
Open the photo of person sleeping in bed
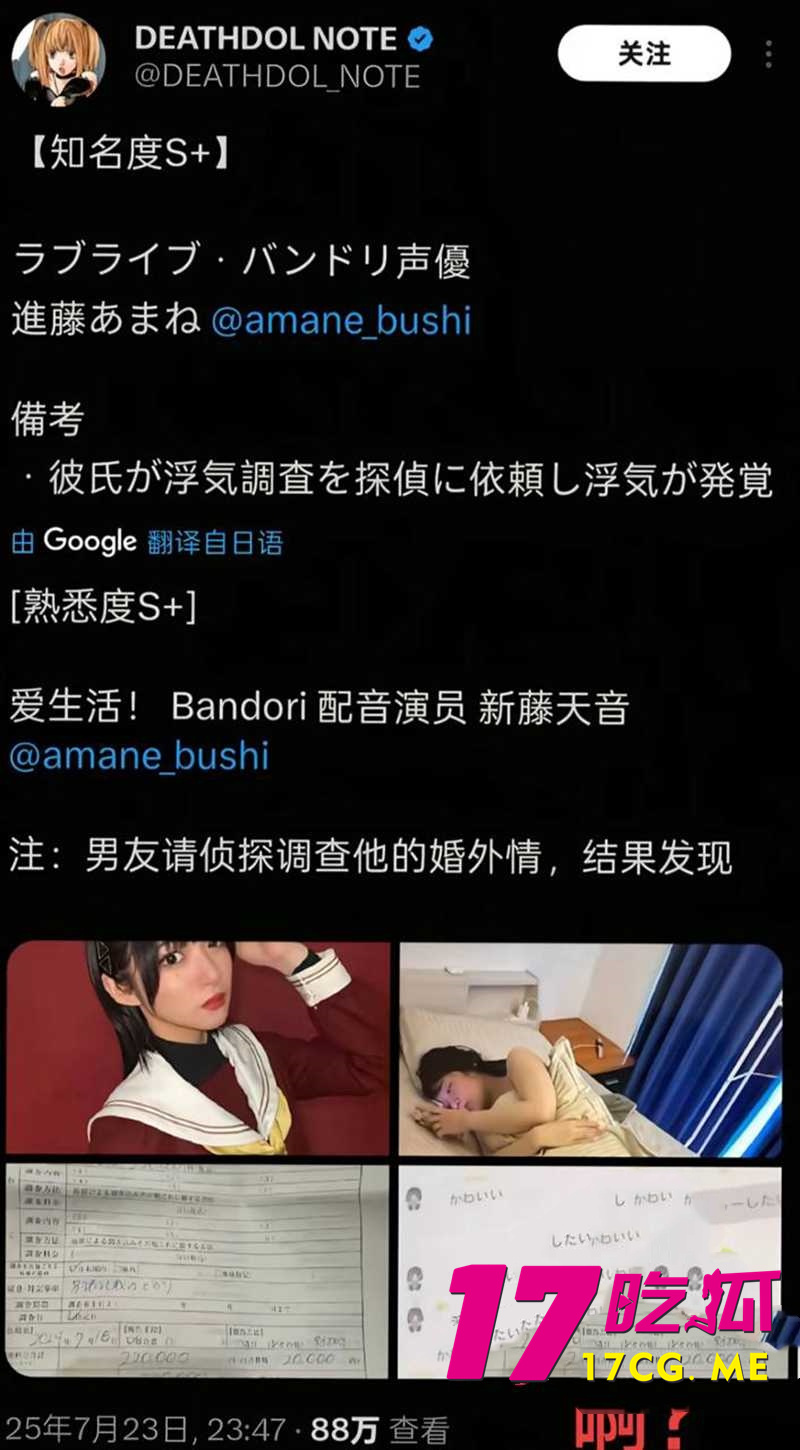[590, 1050]
